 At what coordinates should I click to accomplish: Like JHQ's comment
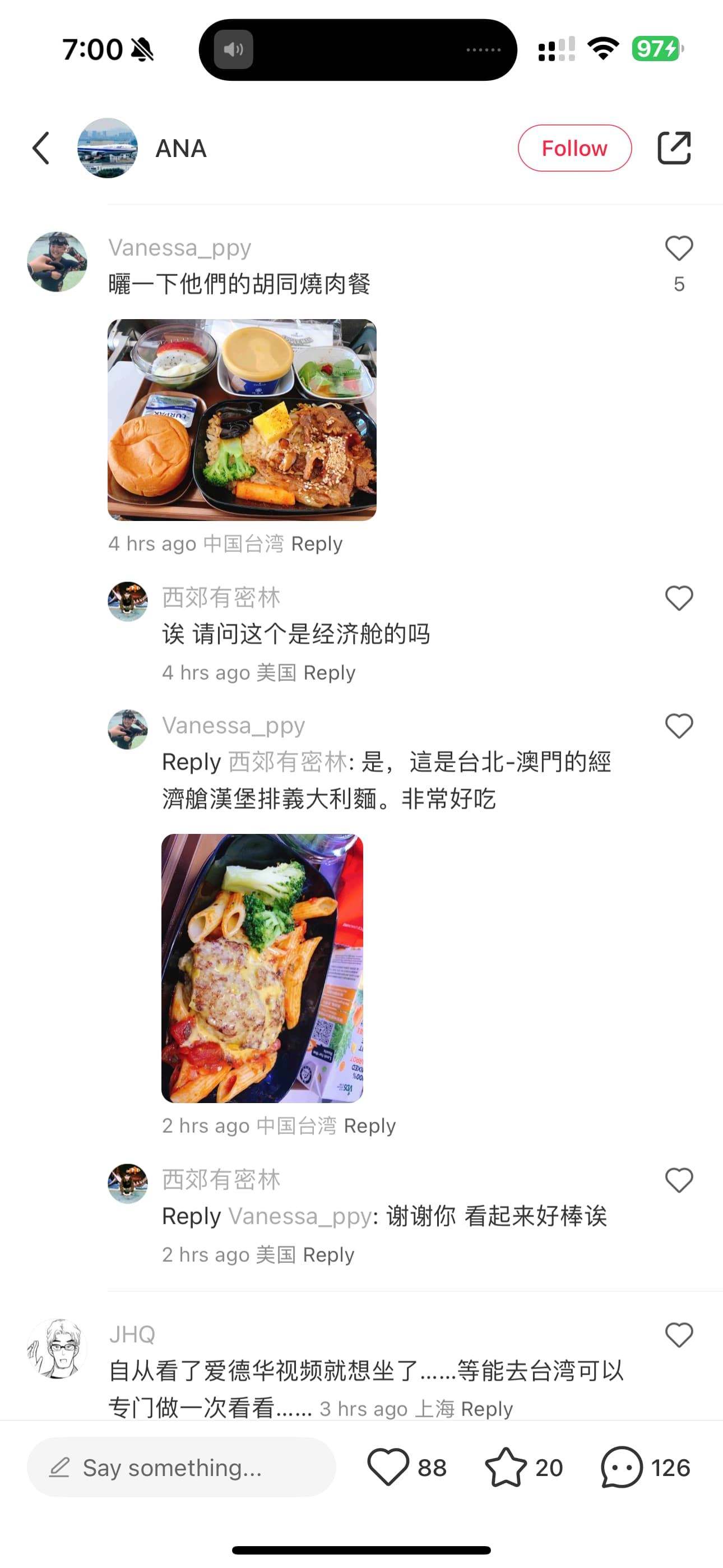679,1335
